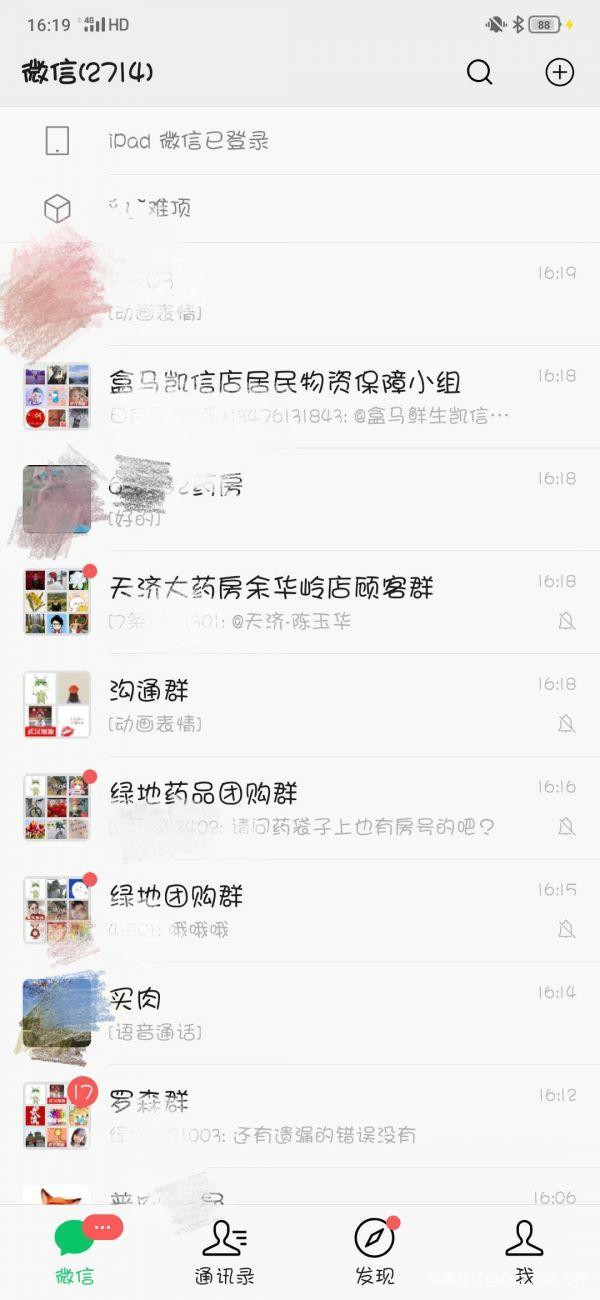Open the chat ending in 药房
The width and height of the screenshot is (600, 1300).
point(300,499)
